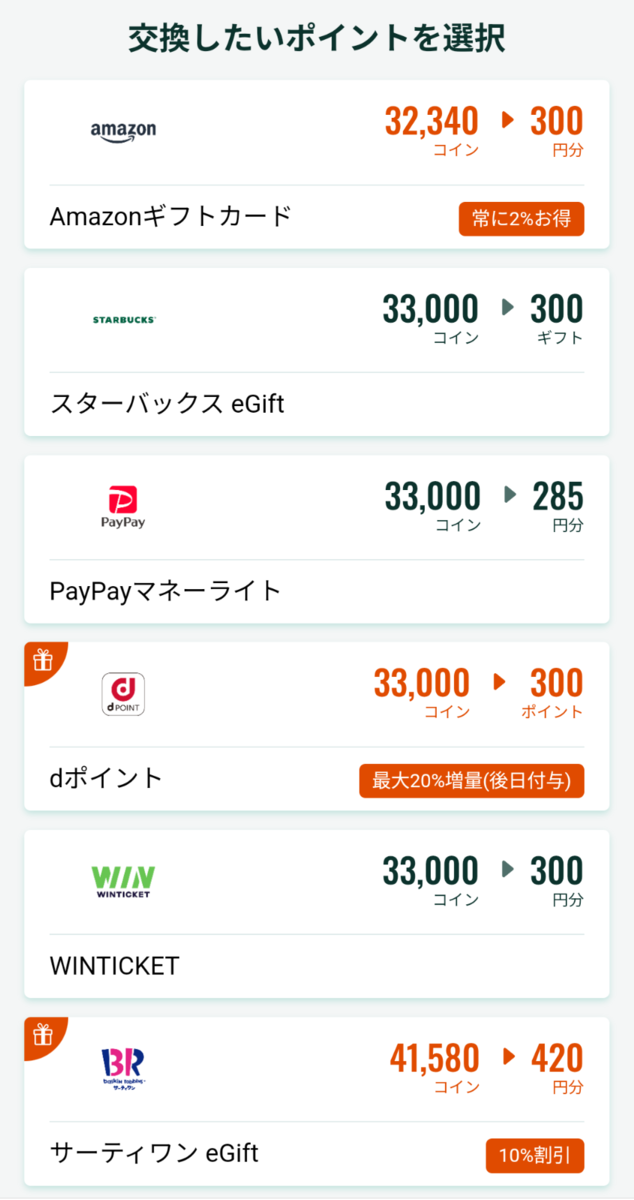Choose the サーティワン eGift card
Screen dimensions: 634x1200
[317, 1102]
